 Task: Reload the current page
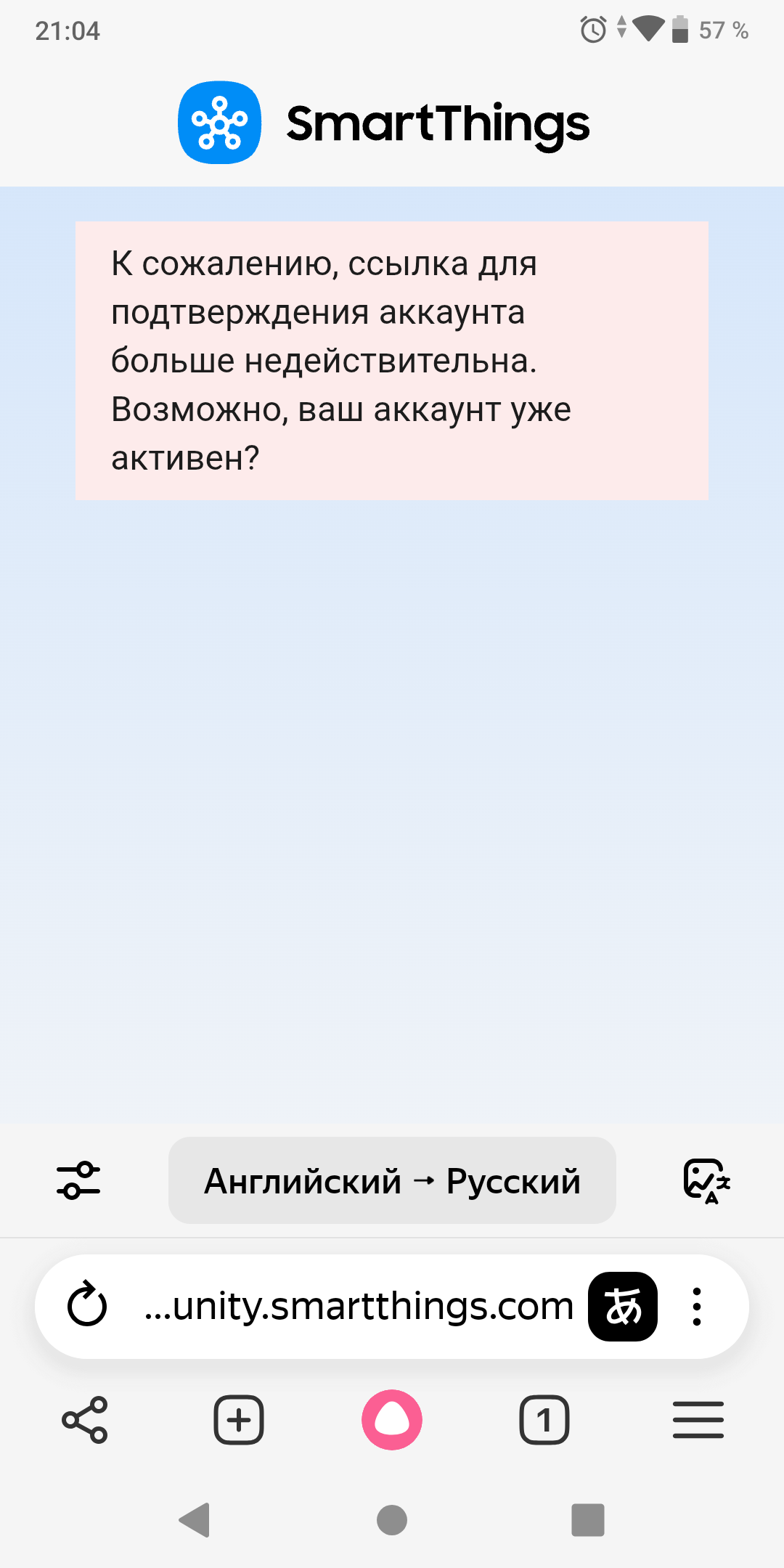pos(87,1305)
